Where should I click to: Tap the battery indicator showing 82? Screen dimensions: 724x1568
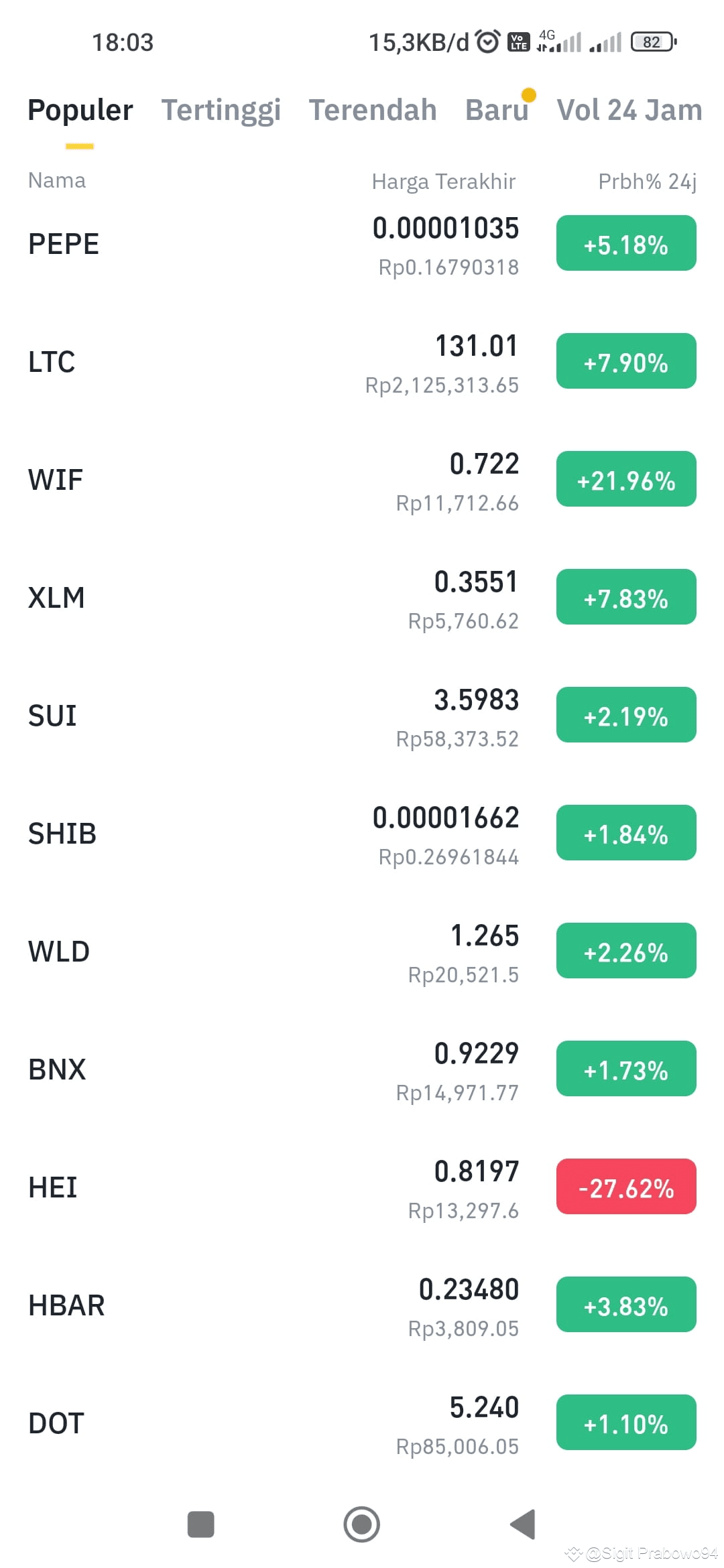tap(652, 42)
